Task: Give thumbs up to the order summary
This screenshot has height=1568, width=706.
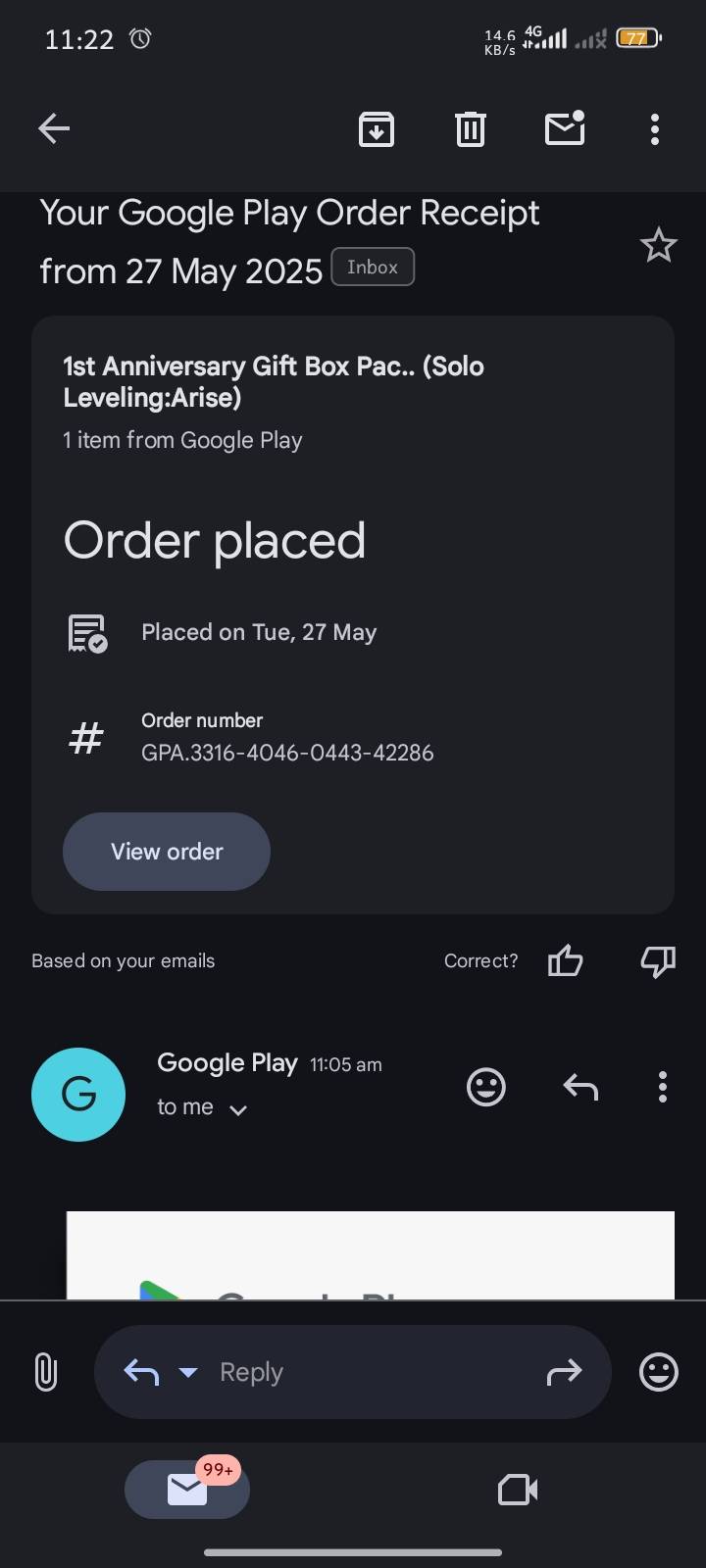Action: coord(565,961)
